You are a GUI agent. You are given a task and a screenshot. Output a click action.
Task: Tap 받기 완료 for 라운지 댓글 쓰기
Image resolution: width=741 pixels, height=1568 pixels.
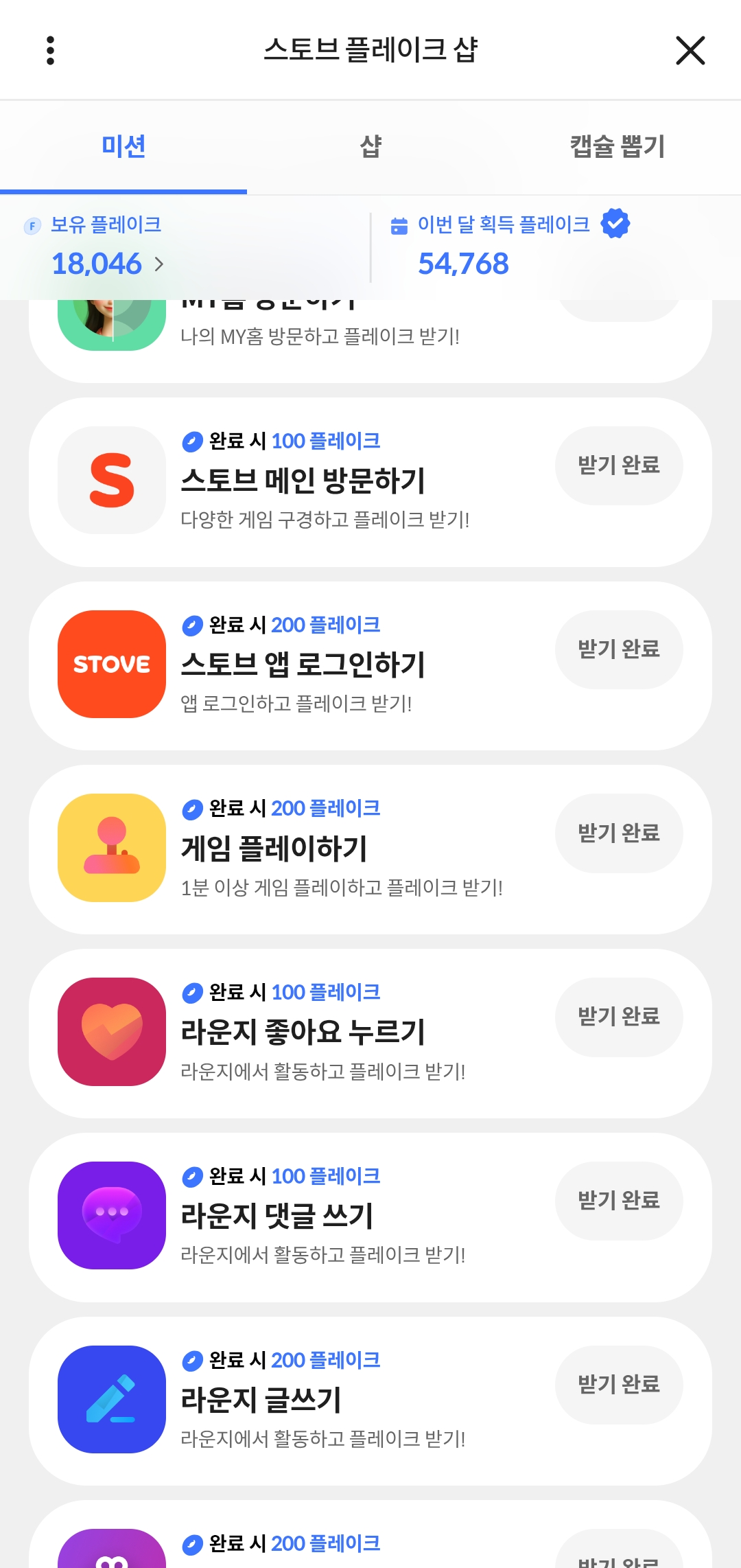(619, 1201)
